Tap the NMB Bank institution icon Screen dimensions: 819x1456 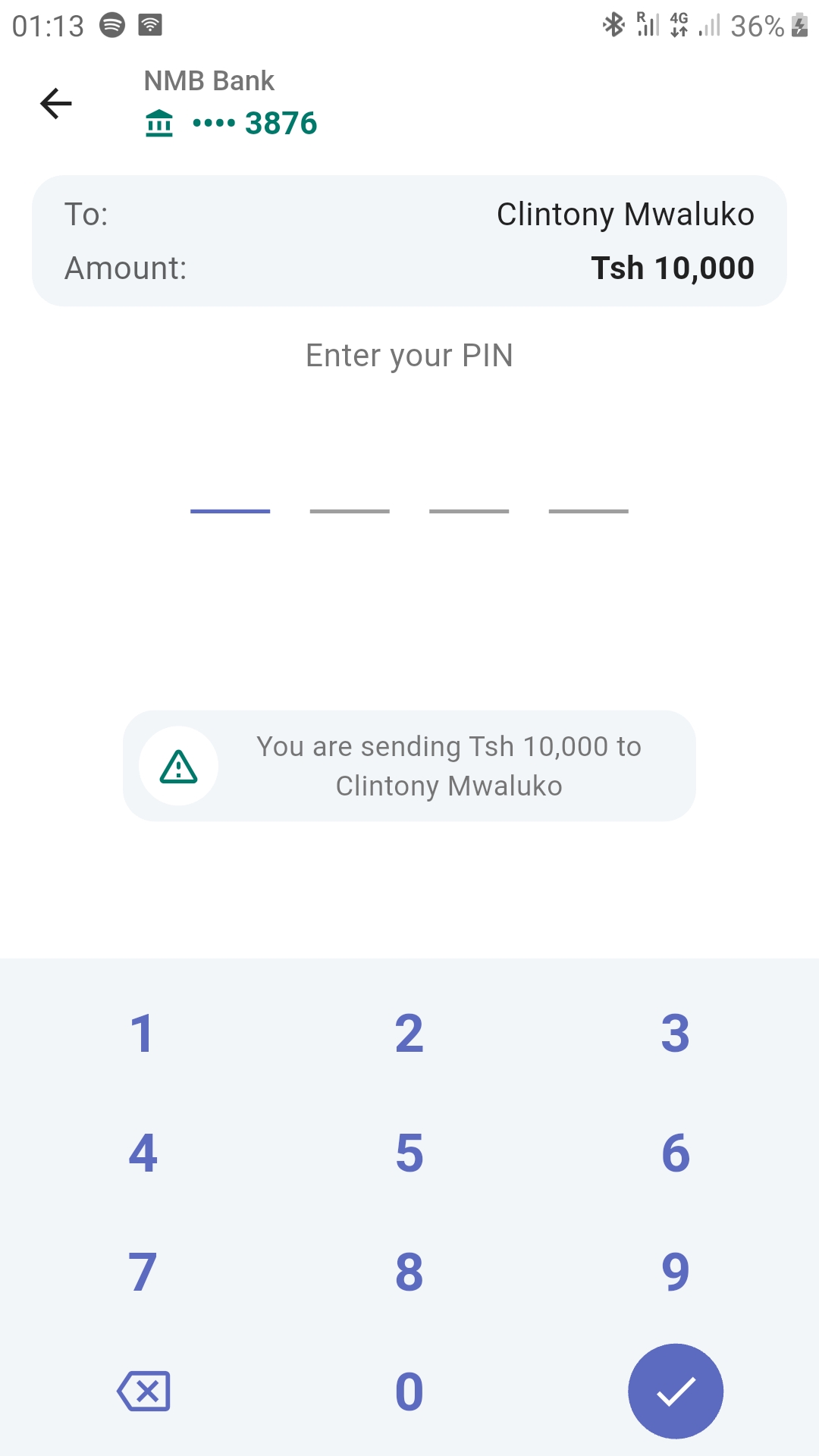(x=159, y=122)
